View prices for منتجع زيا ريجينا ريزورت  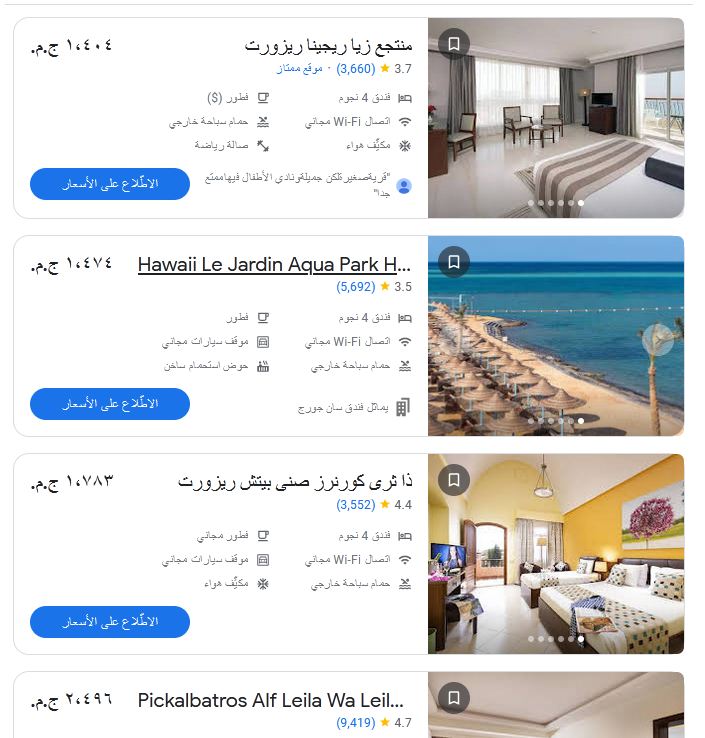[x=110, y=184]
